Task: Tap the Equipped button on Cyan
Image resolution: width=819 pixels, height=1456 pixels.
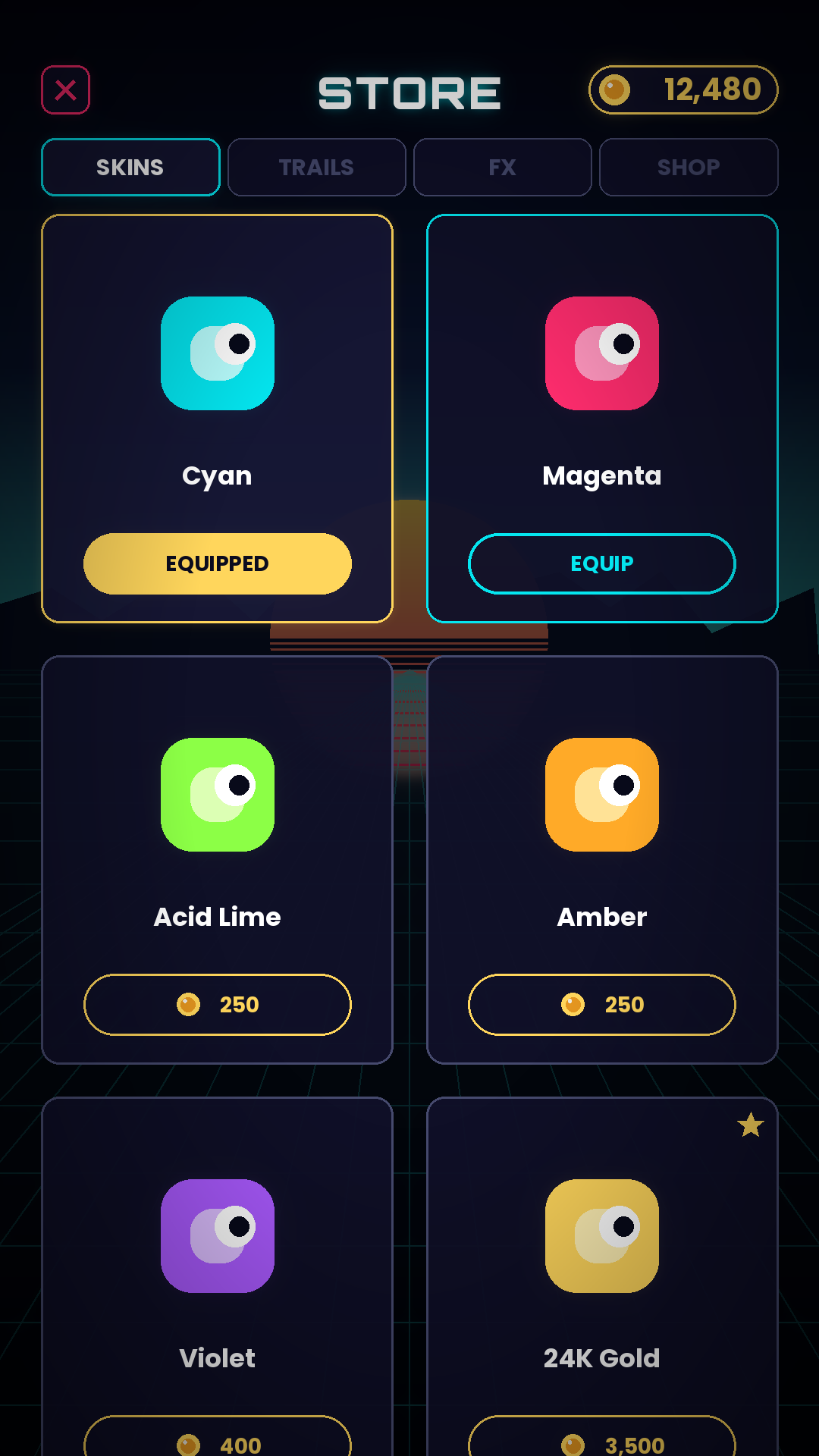Action: pos(218,563)
